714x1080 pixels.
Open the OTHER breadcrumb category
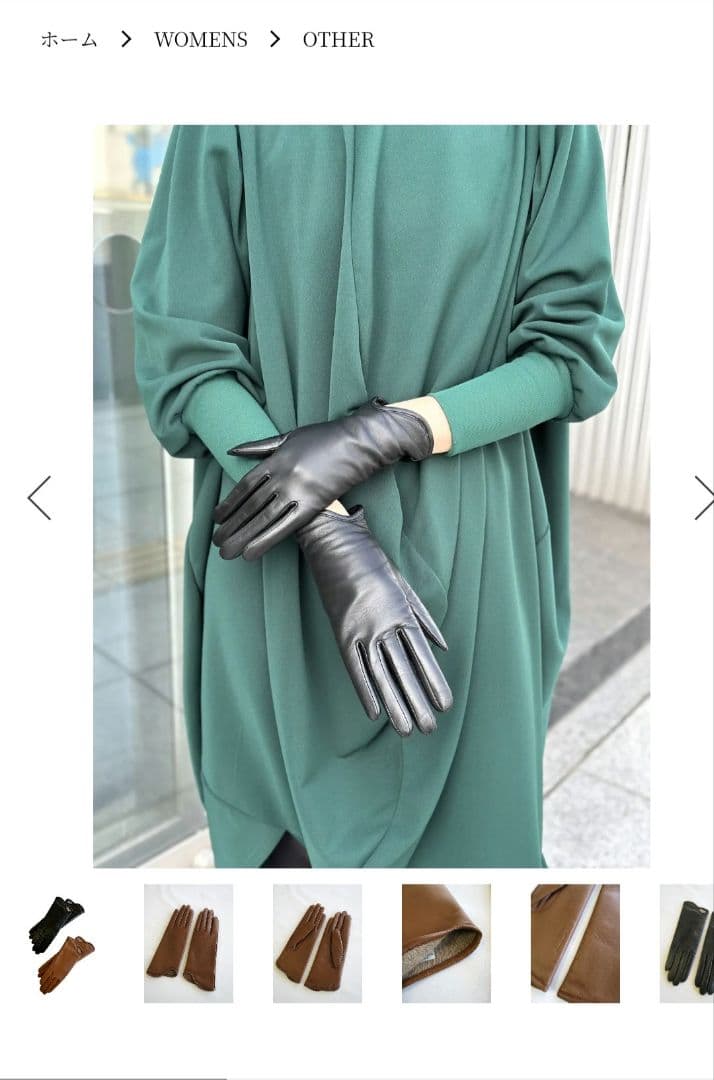[338, 40]
